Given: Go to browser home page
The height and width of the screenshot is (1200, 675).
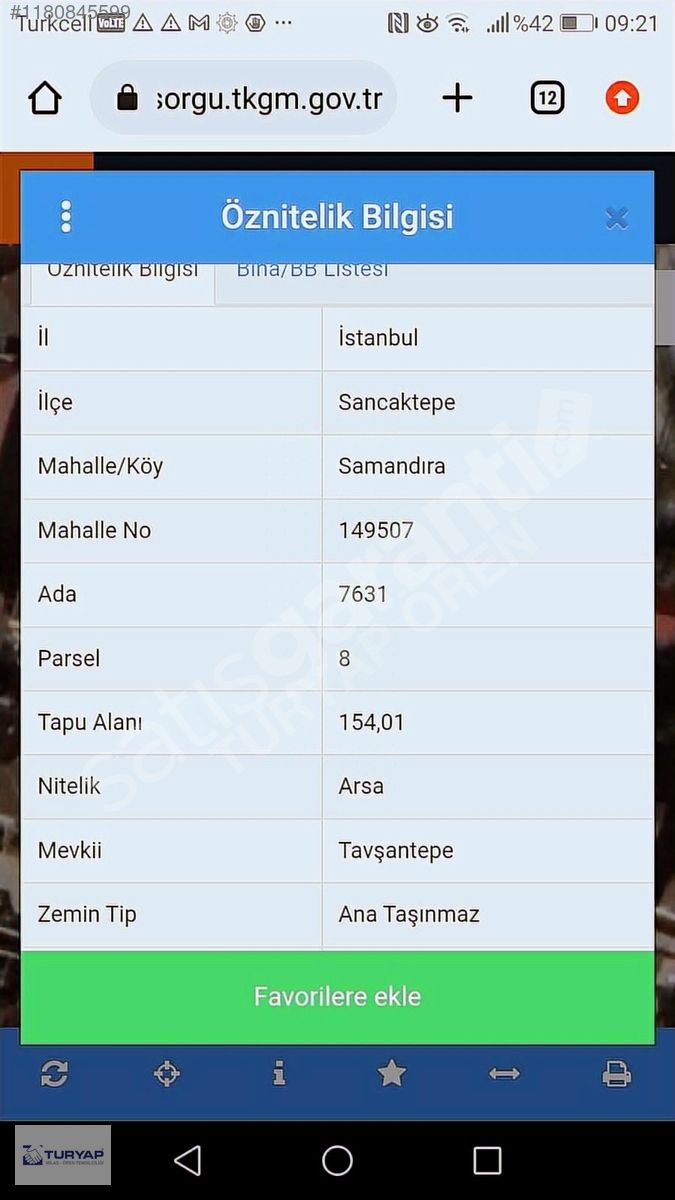Looking at the screenshot, I should [45, 98].
